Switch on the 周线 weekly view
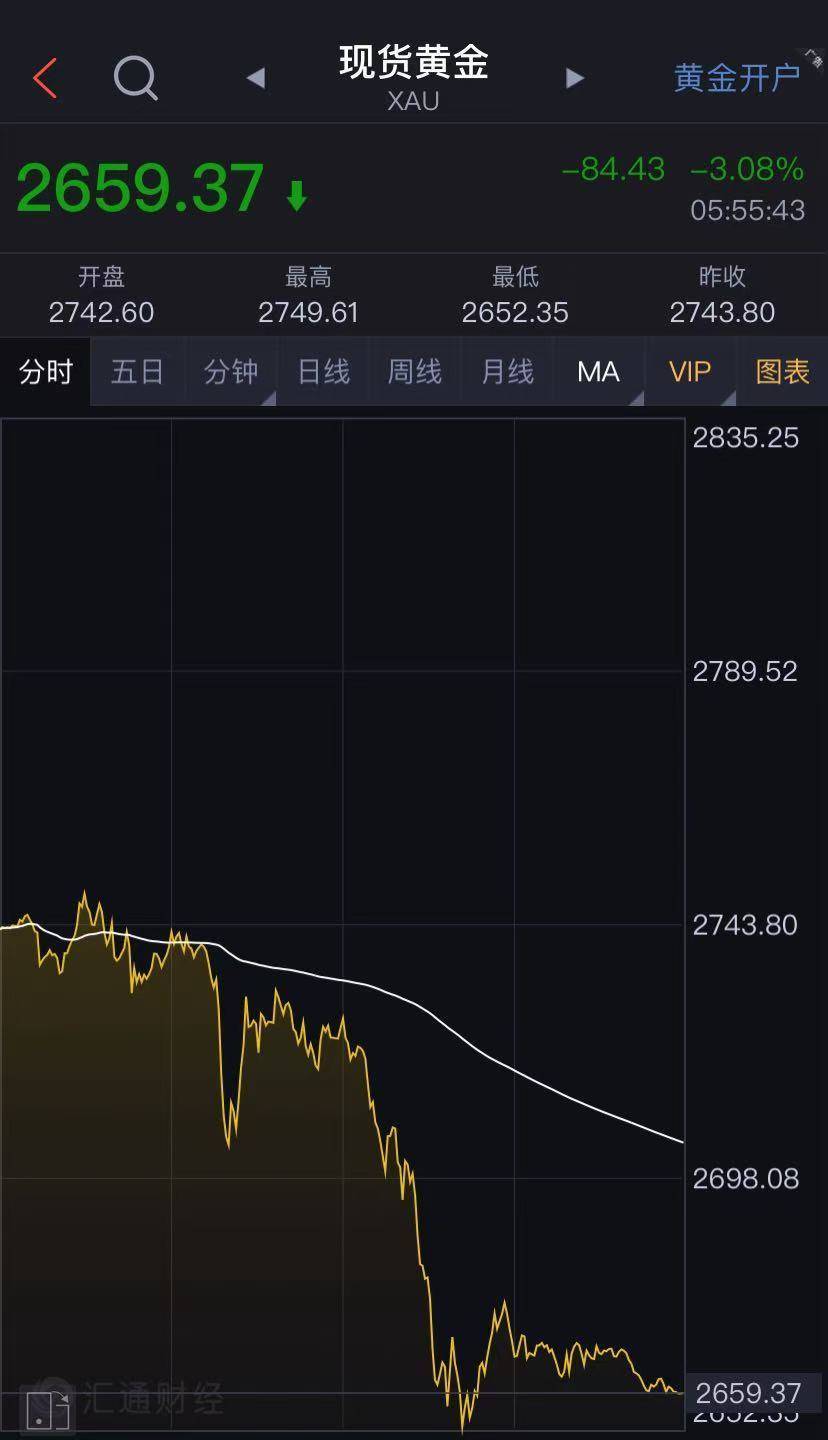The height and width of the screenshot is (1440, 828). [x=413, y=371]
